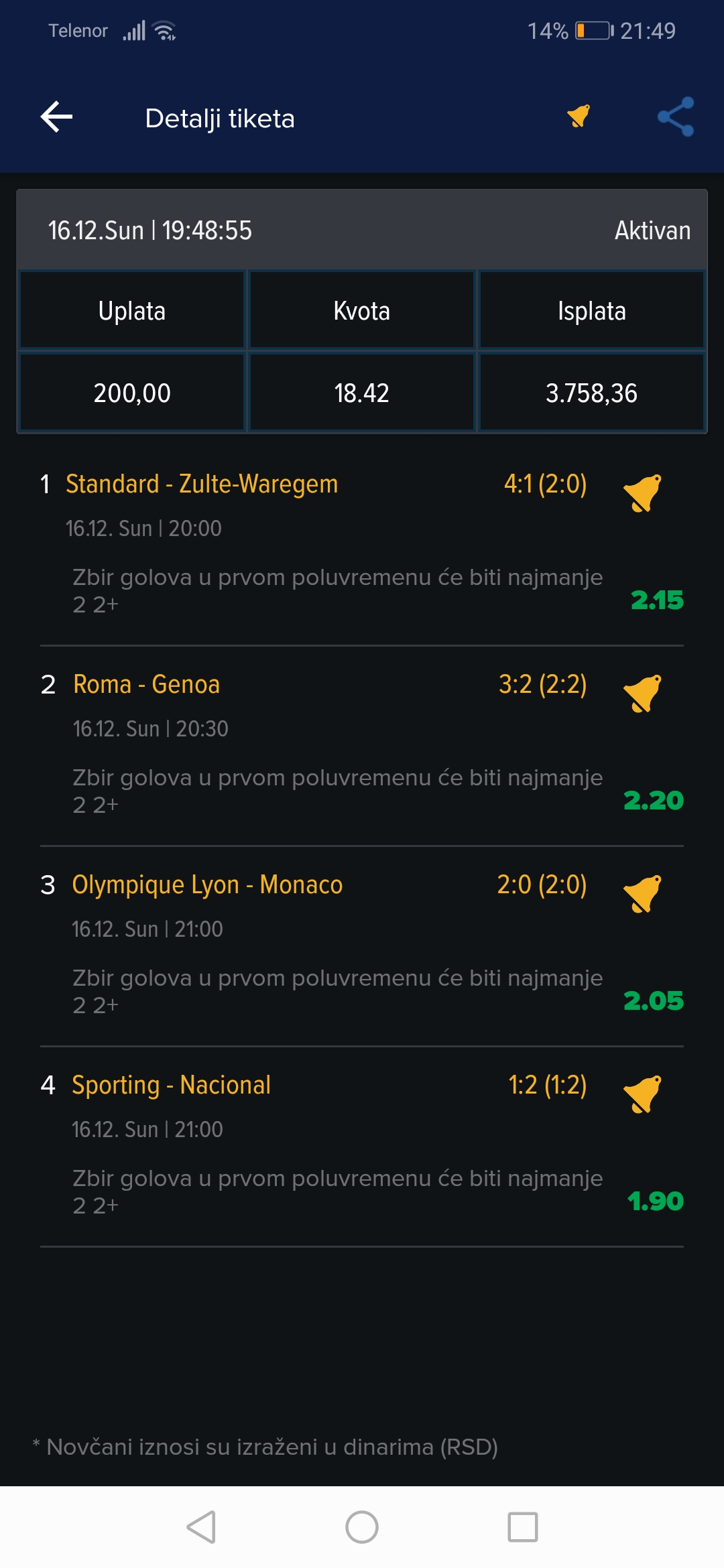The image size is (724, 1568).
Task: Tap the system home button
Action: tap(362, 1527)
